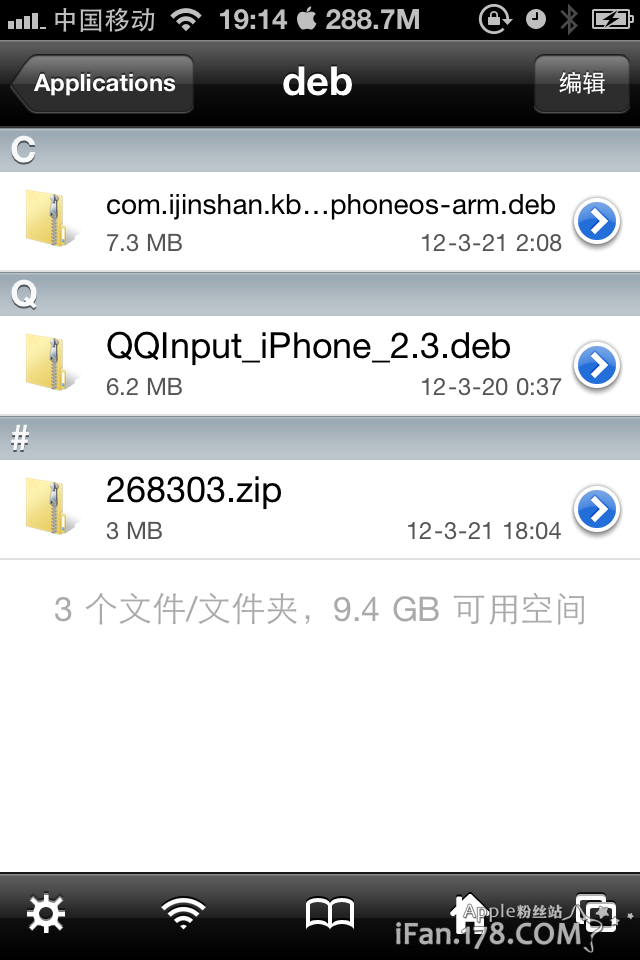
Task: Go back to Applications folder
Action: click(x=103, y=84)
